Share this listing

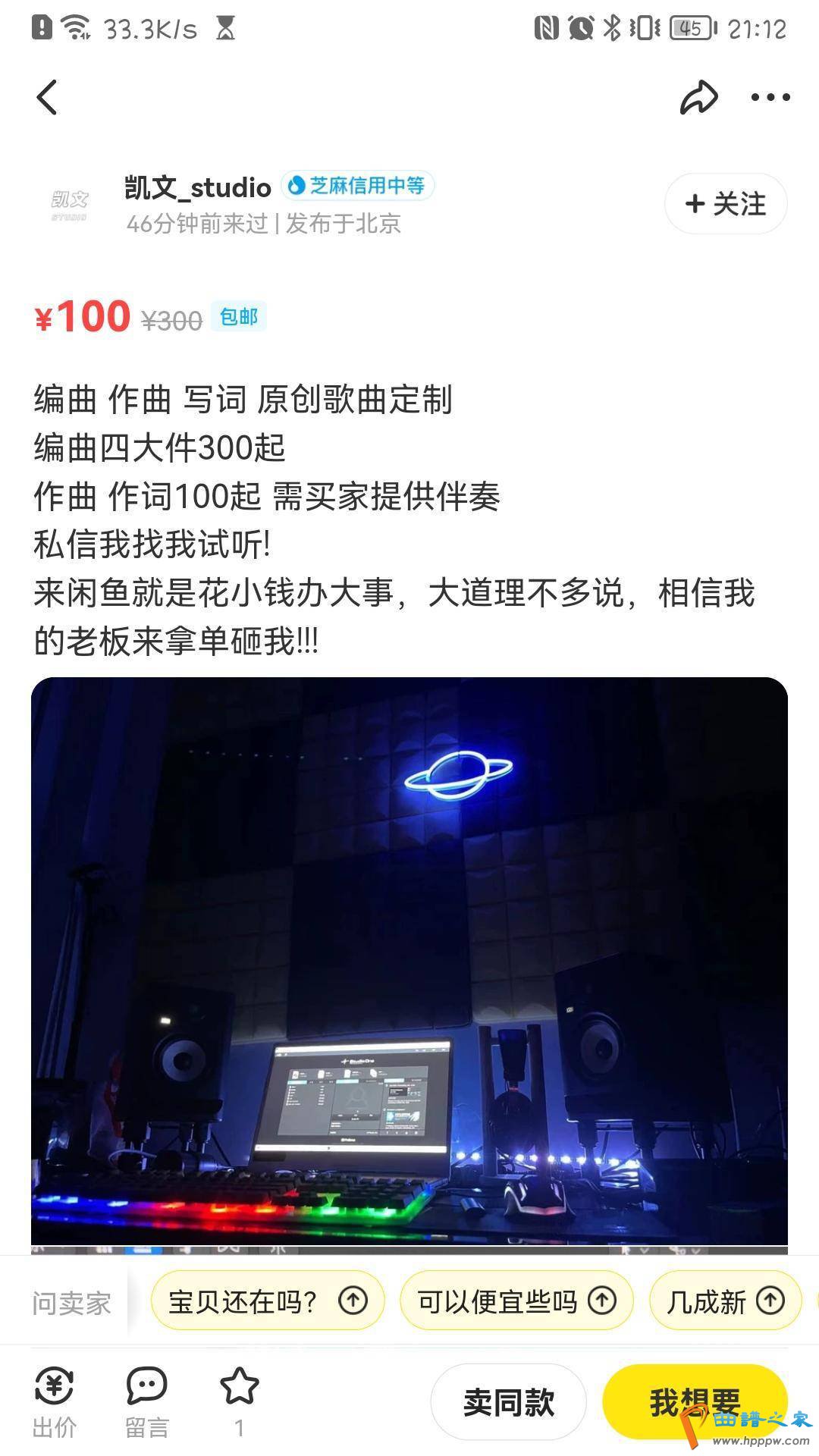pyautogui.click(x=698, y=97)
